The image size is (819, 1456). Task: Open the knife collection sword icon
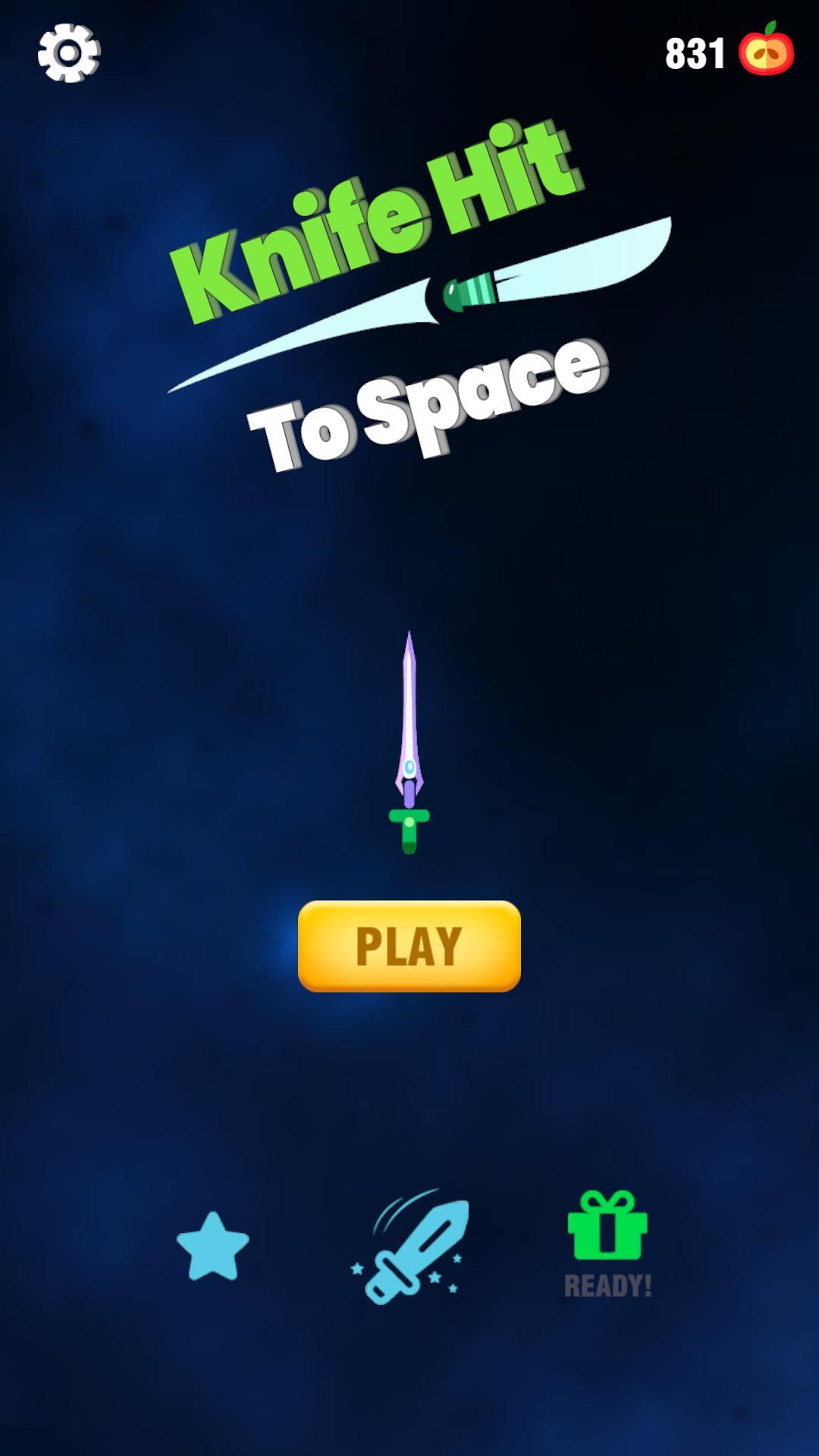pos(413,1247)
